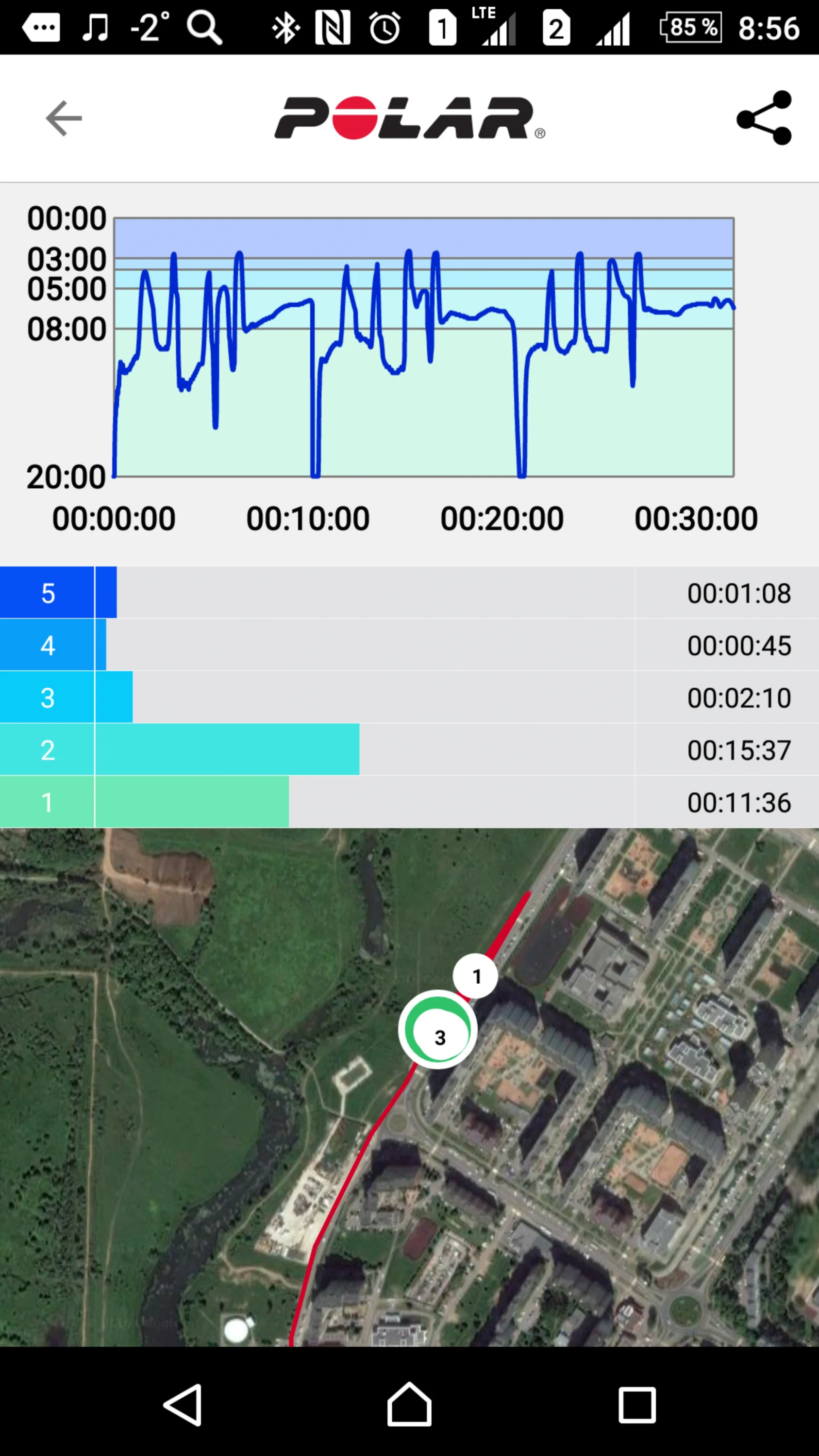
Task: Share this training session
Action: (764, 119)
